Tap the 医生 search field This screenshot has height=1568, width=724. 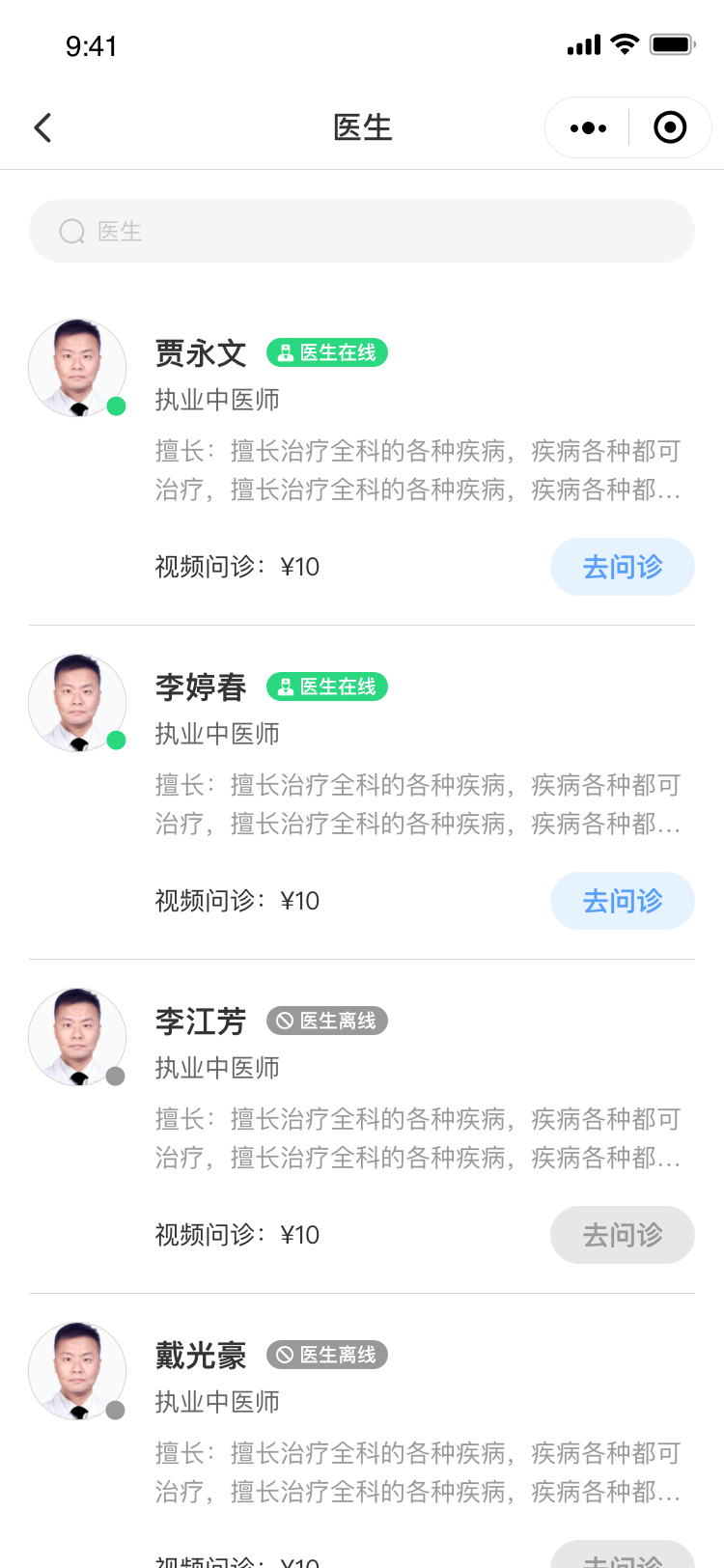(x=362, y=232)
